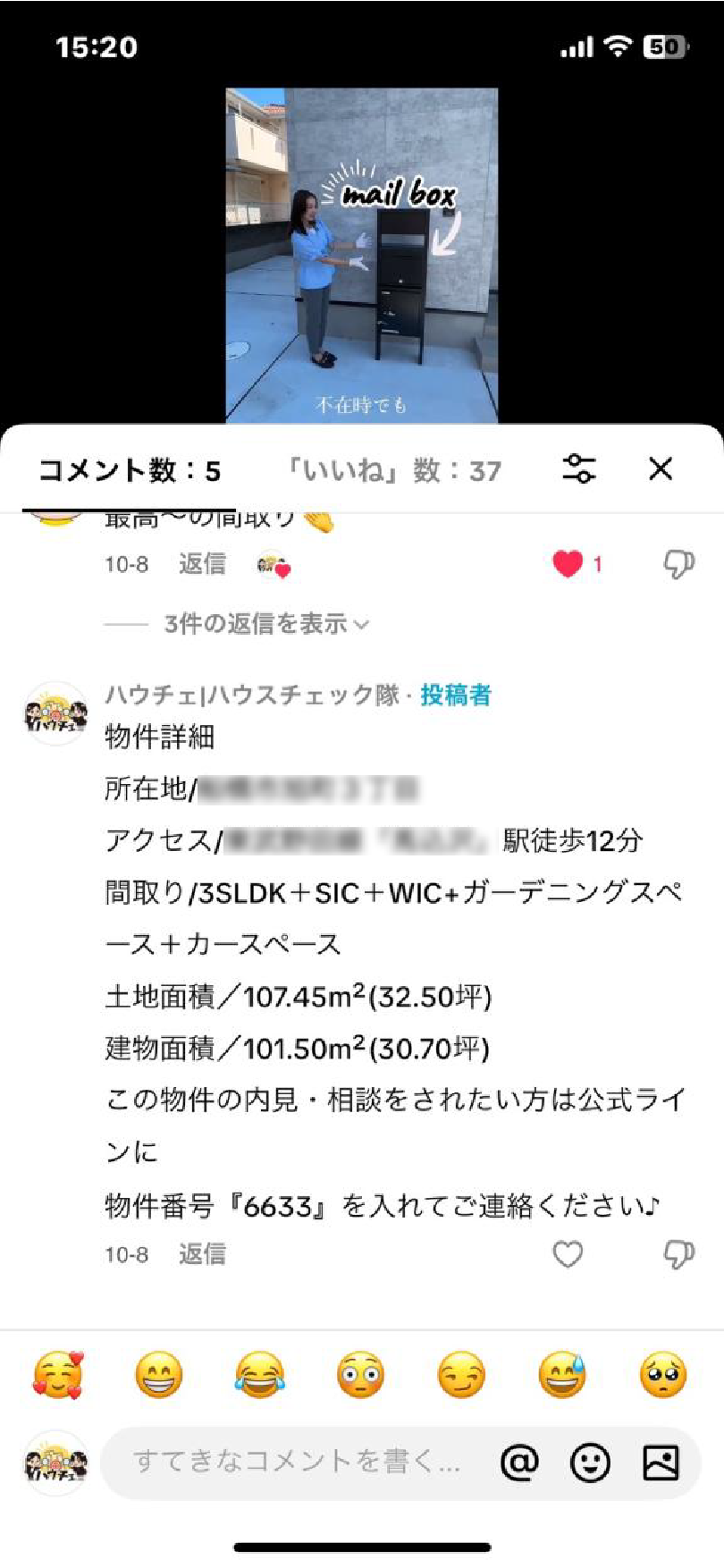Reply to the top comment
The image size is (724, 1568).
[x=202, y=564]
